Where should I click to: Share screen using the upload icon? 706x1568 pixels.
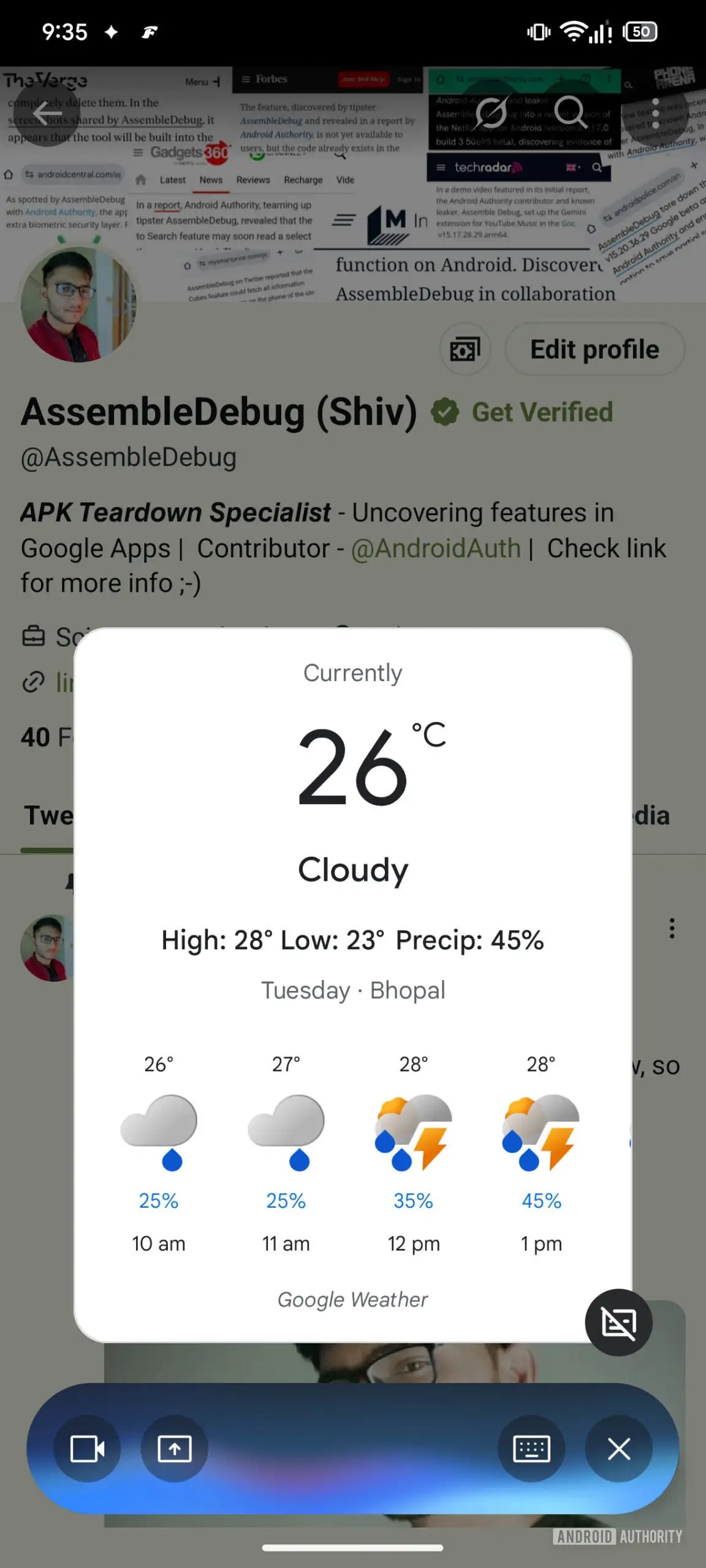[x=175, y=1449]
